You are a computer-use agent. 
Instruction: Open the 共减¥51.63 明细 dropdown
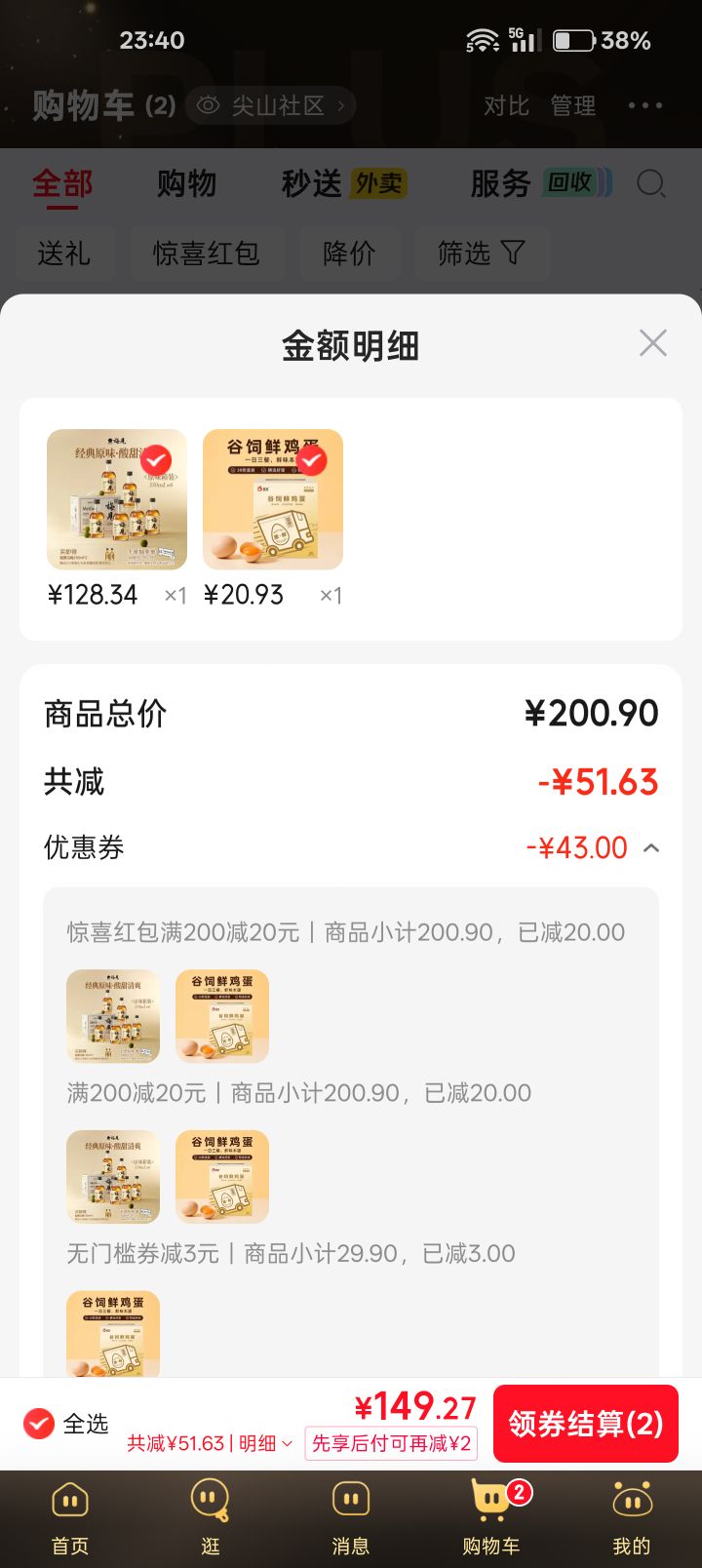pos(210,1443)
